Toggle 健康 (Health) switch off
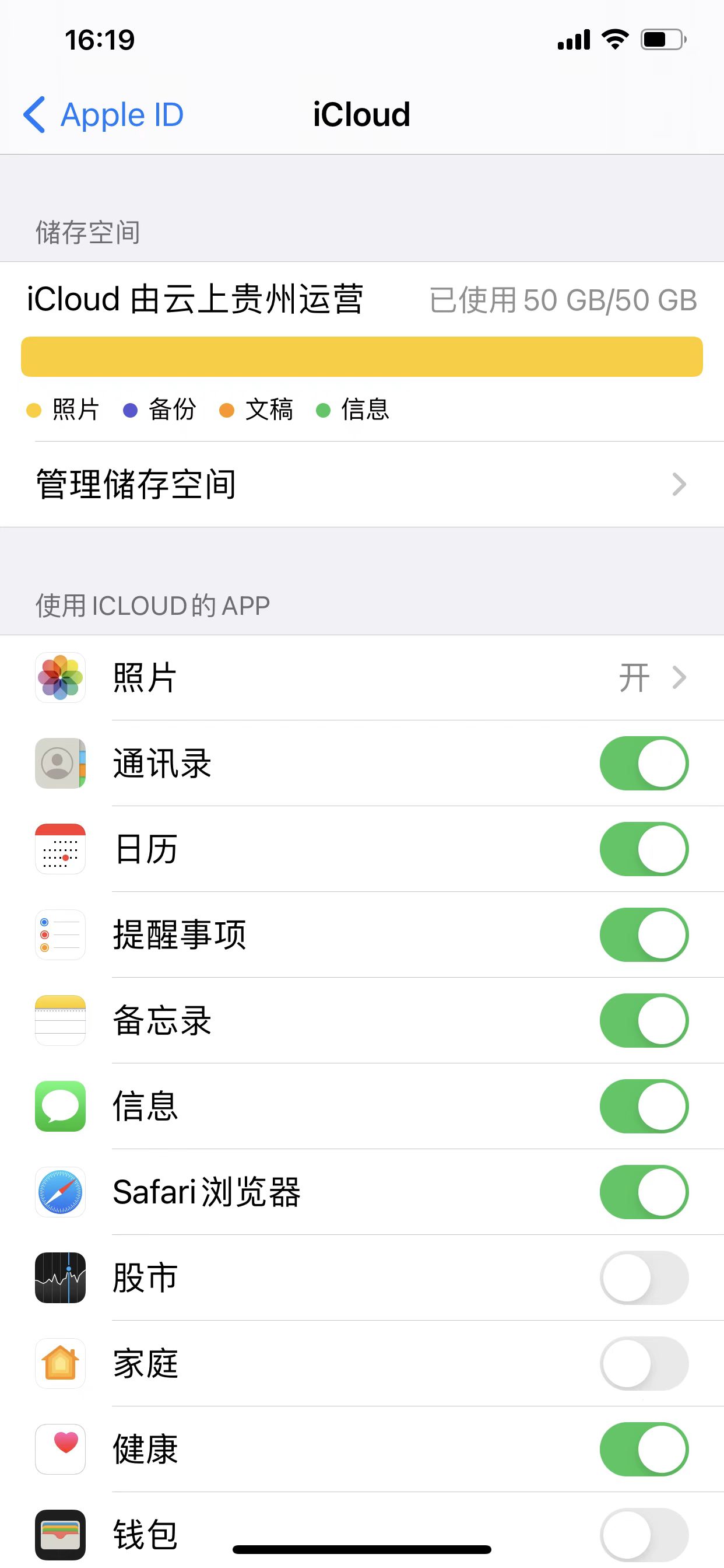The width and height of the screenshot is (724, 1568). (644, 1450)
